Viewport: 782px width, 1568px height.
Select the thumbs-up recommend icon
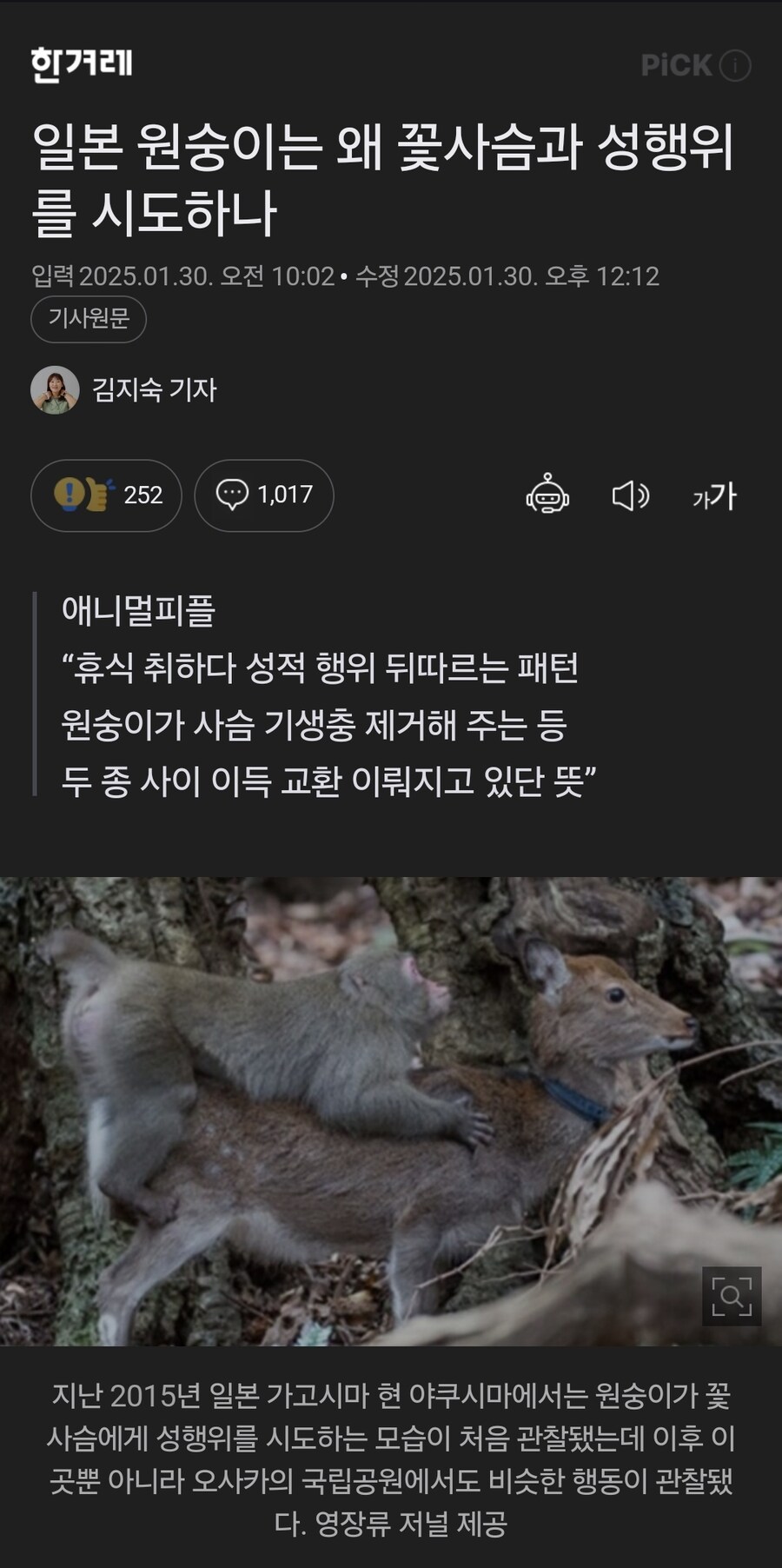[x=97, y=493]
